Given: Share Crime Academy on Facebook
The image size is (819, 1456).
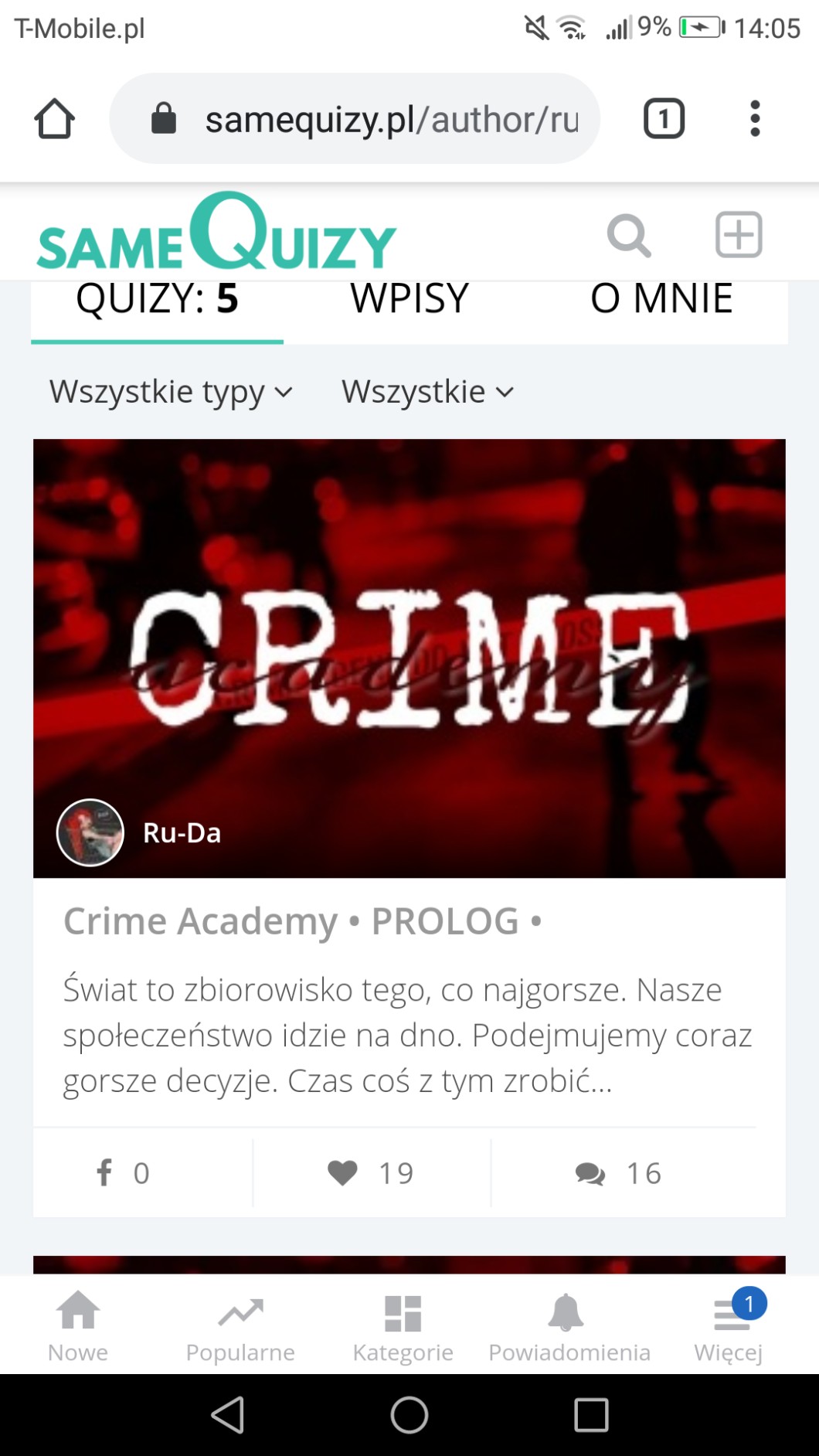Looking at the screenshot, I should pyautogui.click(x=122, y=1172).
